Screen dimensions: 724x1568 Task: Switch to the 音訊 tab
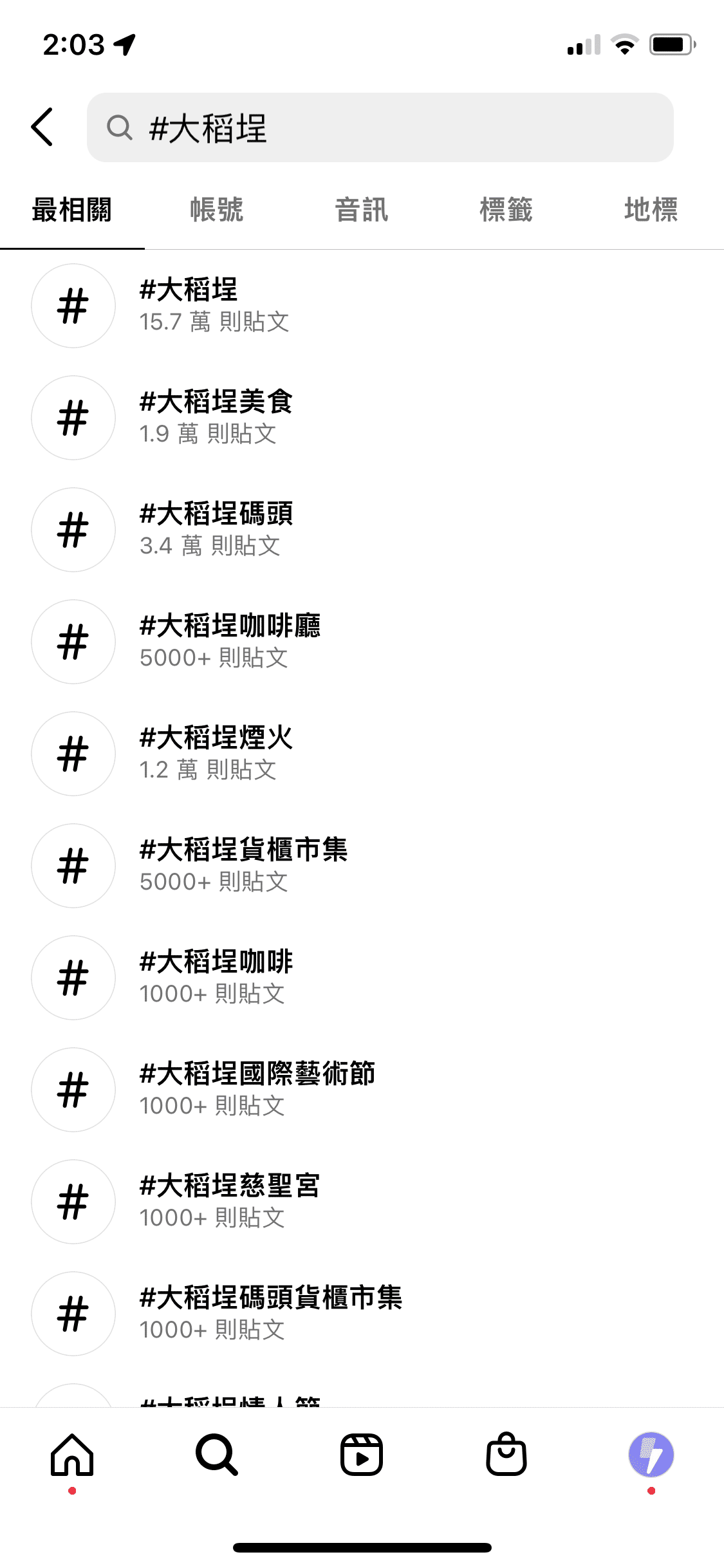pyautogui.click(x=362, y=210)
